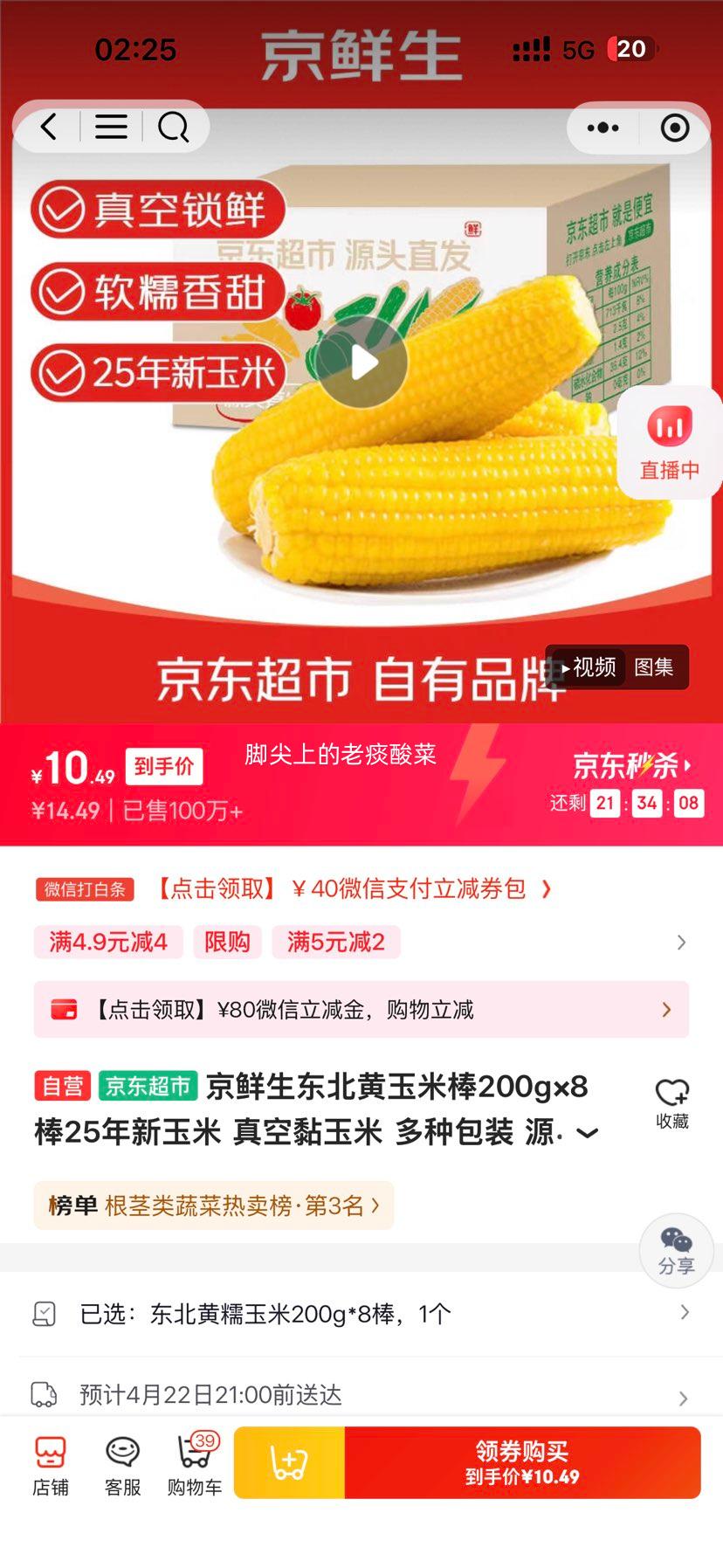Click the search magnifier icon
723x1568 pixels.
point(174,128)
